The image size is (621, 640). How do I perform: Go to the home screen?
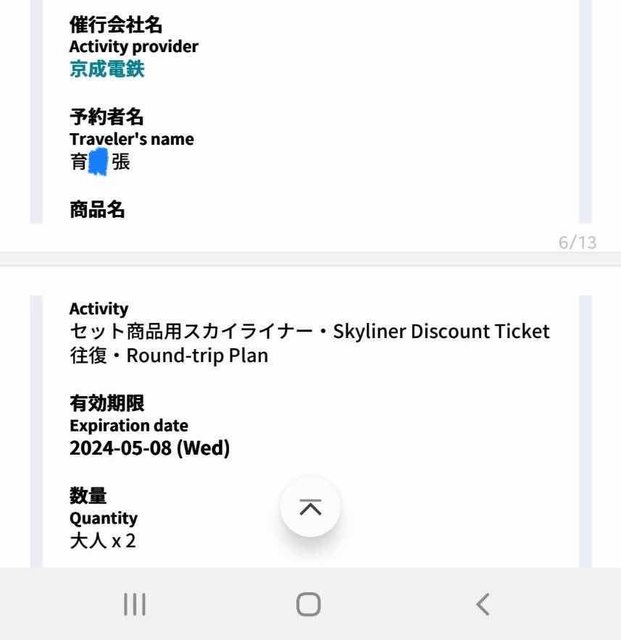(309, 604)
